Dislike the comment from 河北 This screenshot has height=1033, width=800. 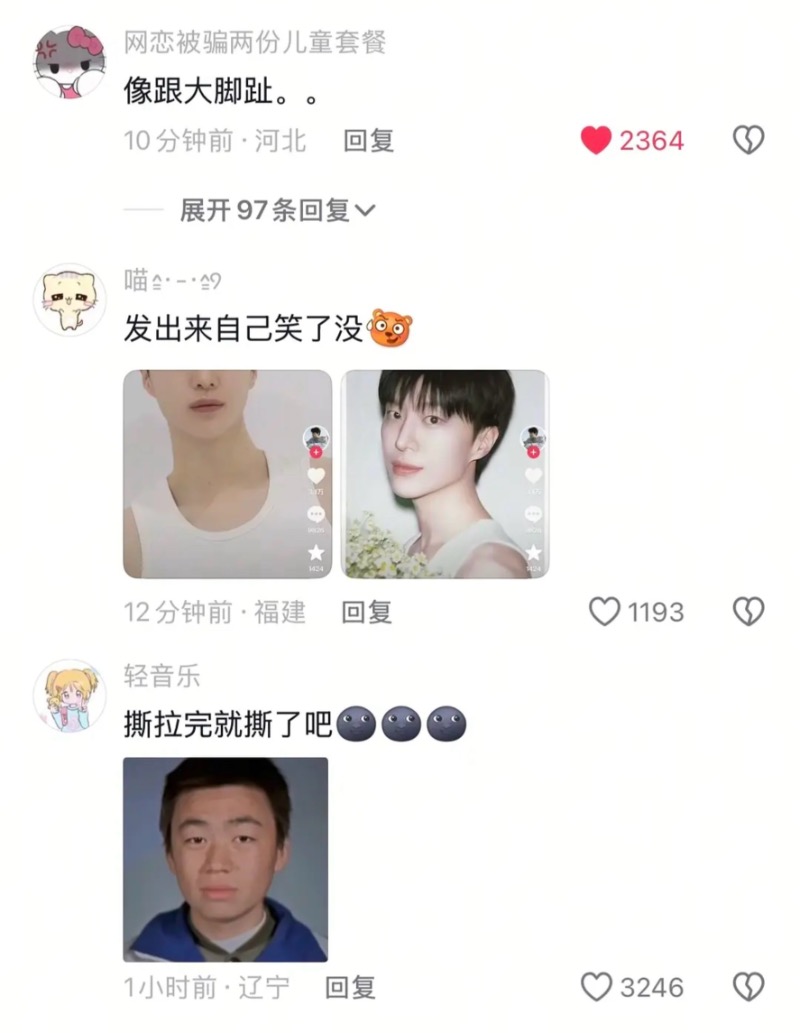point(748,141)
